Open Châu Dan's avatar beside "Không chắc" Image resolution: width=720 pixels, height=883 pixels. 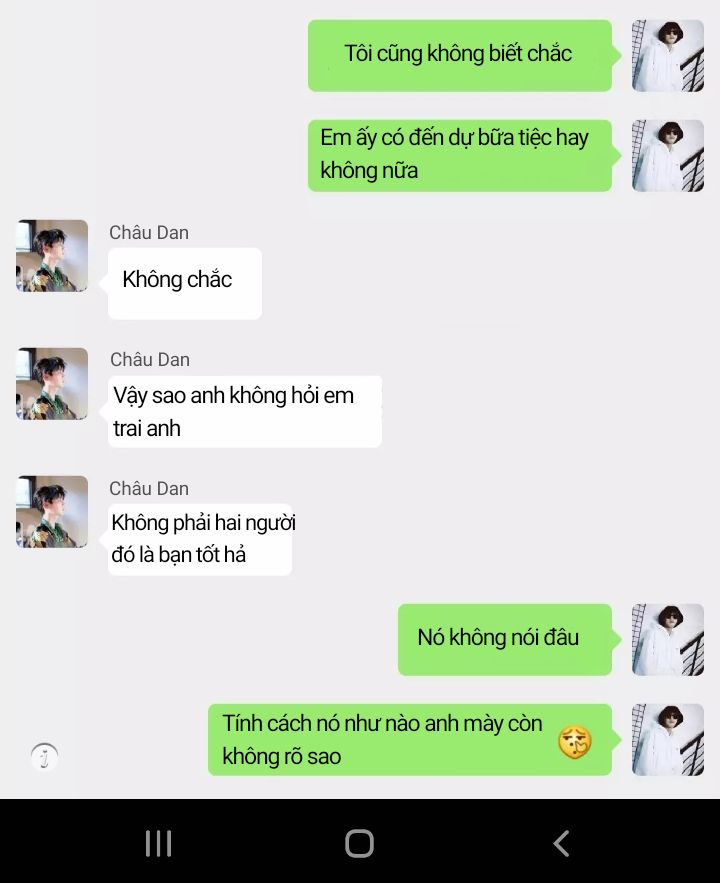point(52,256)
